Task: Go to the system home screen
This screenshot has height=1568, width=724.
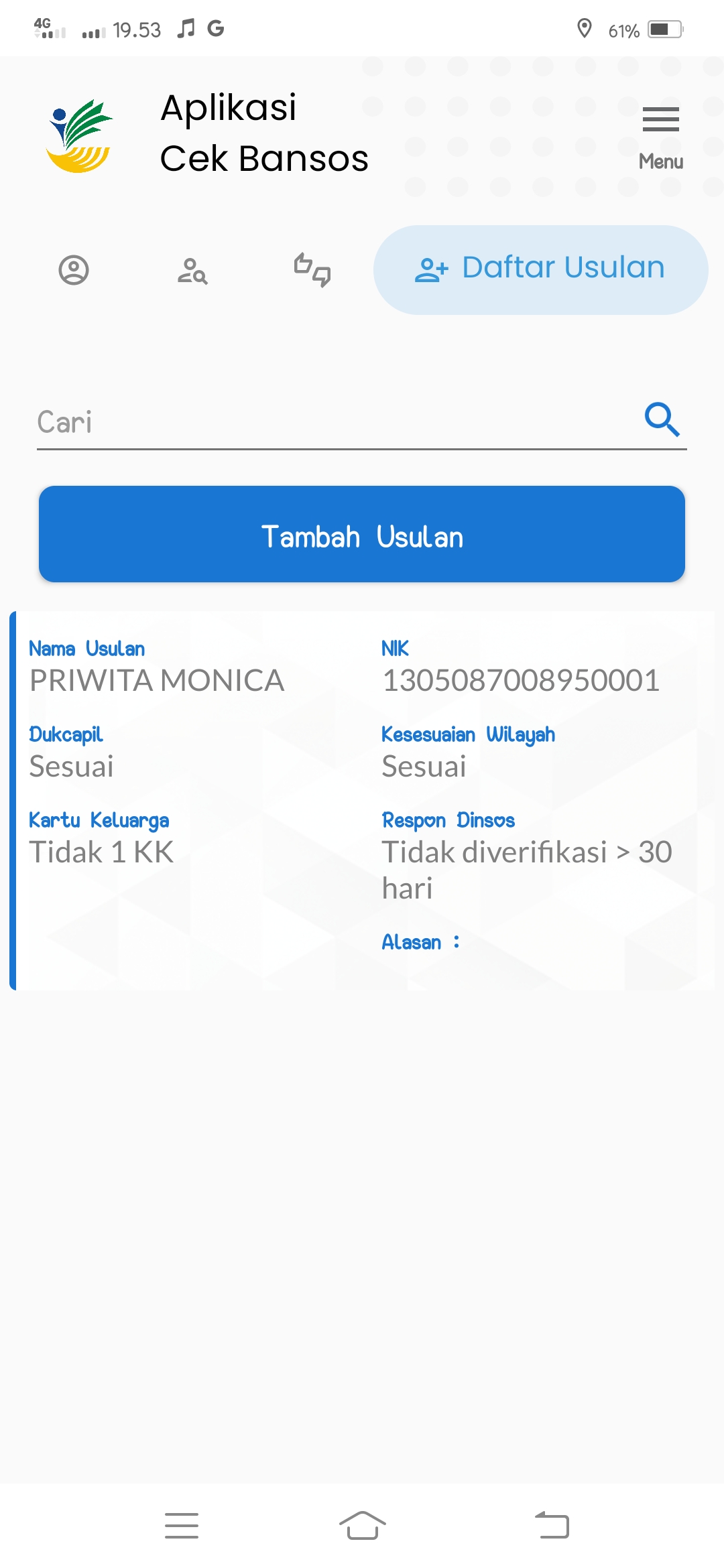Action: tap(362, 1525)
